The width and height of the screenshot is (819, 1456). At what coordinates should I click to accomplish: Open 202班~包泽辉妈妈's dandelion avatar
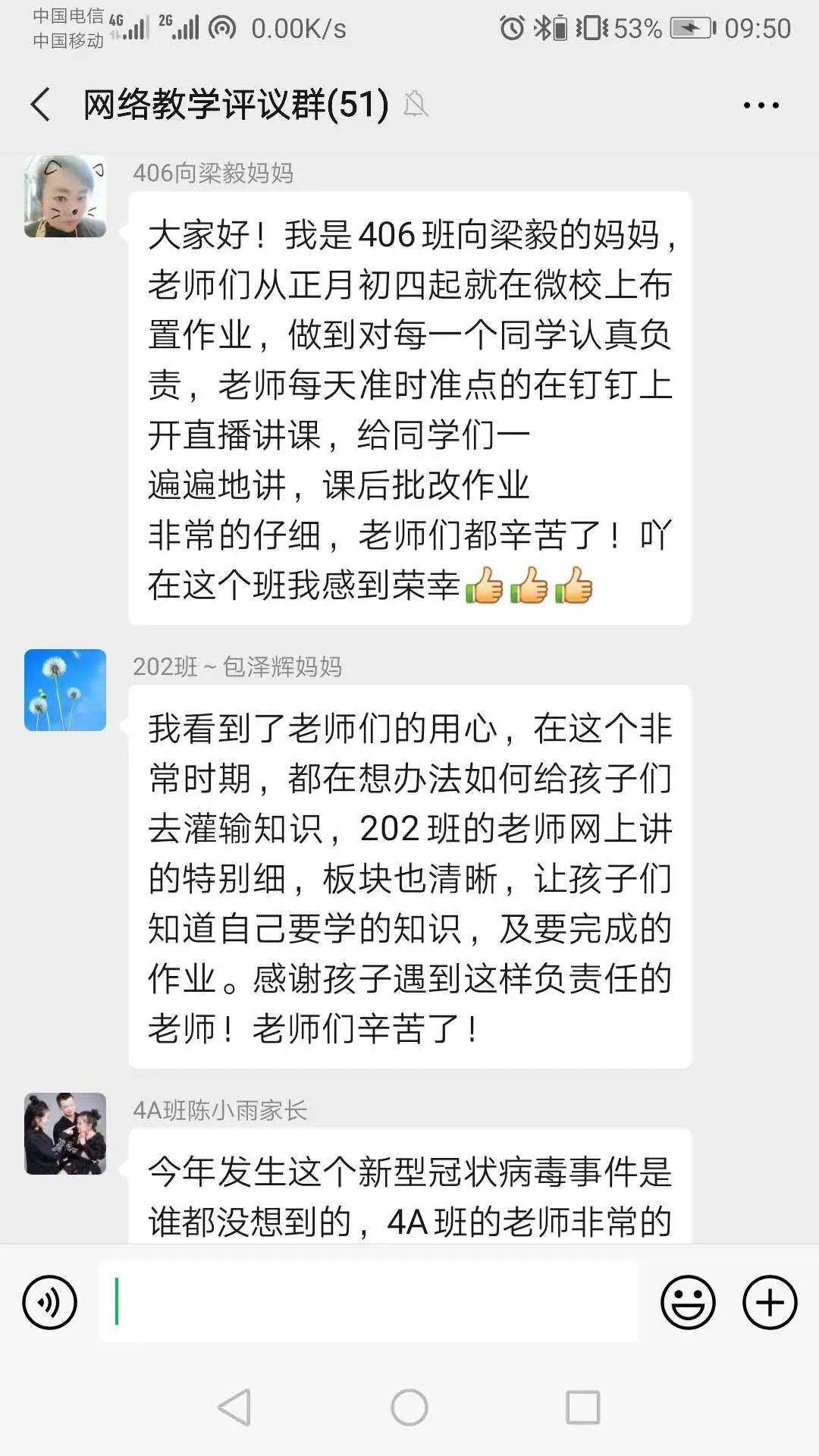point(65,690)
